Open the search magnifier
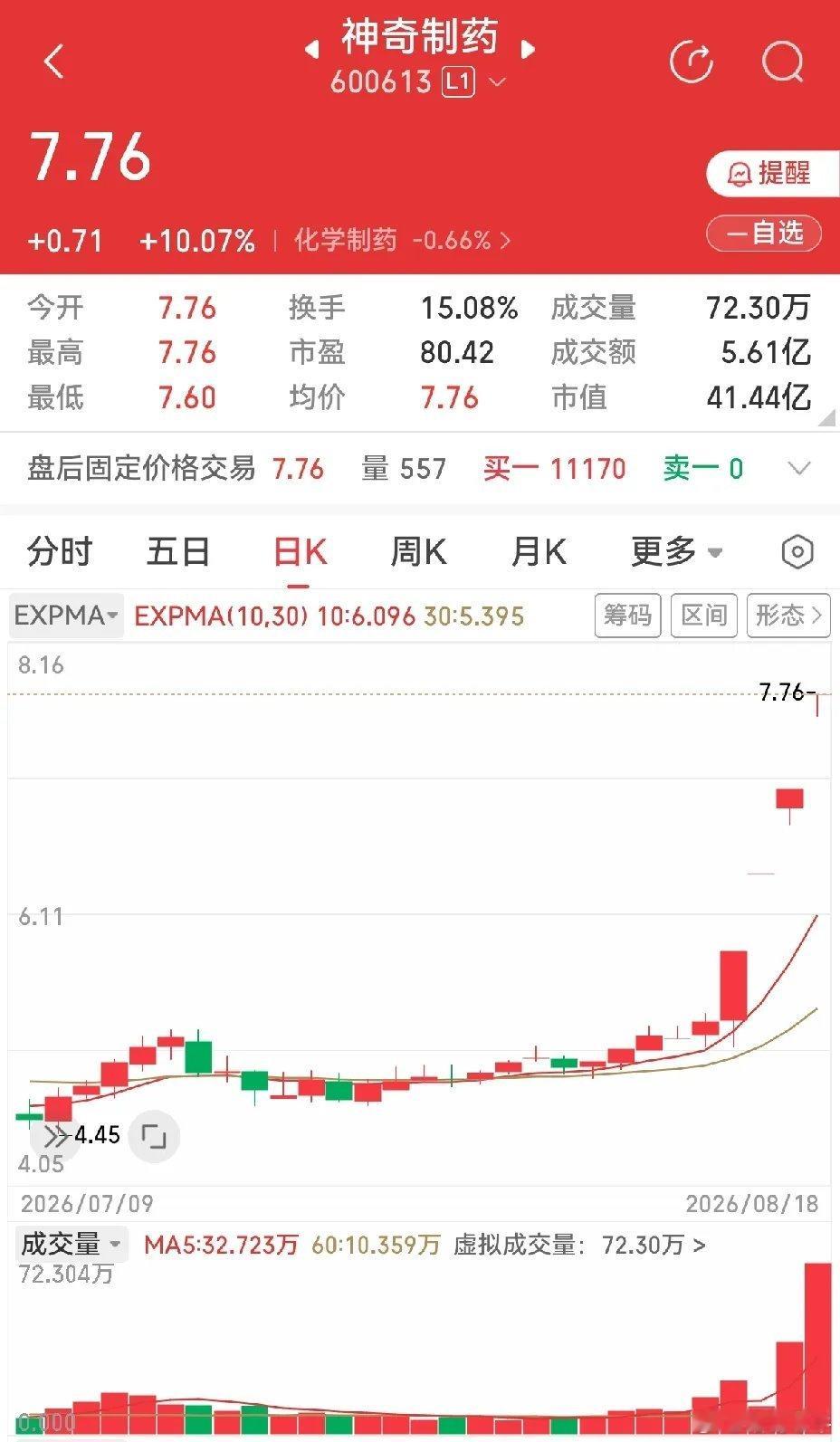Screen dimensions: 840x1442 pos(782,62)
